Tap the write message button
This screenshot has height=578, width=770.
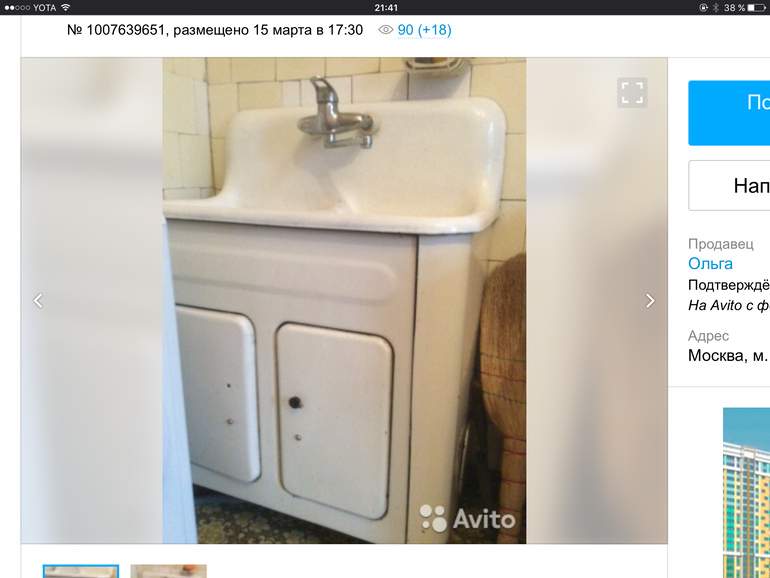[x=730, y=185]
